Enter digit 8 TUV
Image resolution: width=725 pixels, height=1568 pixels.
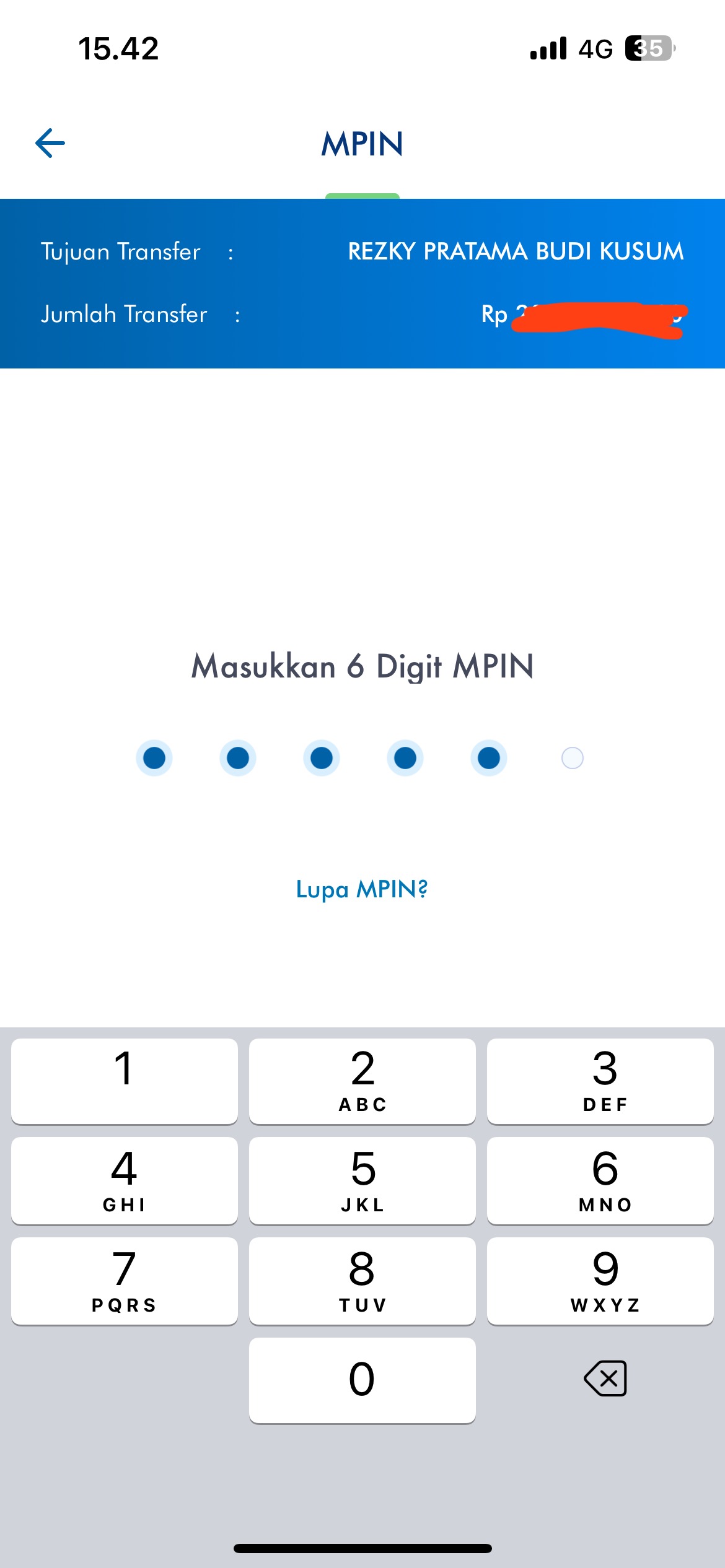pos(362,1281)
